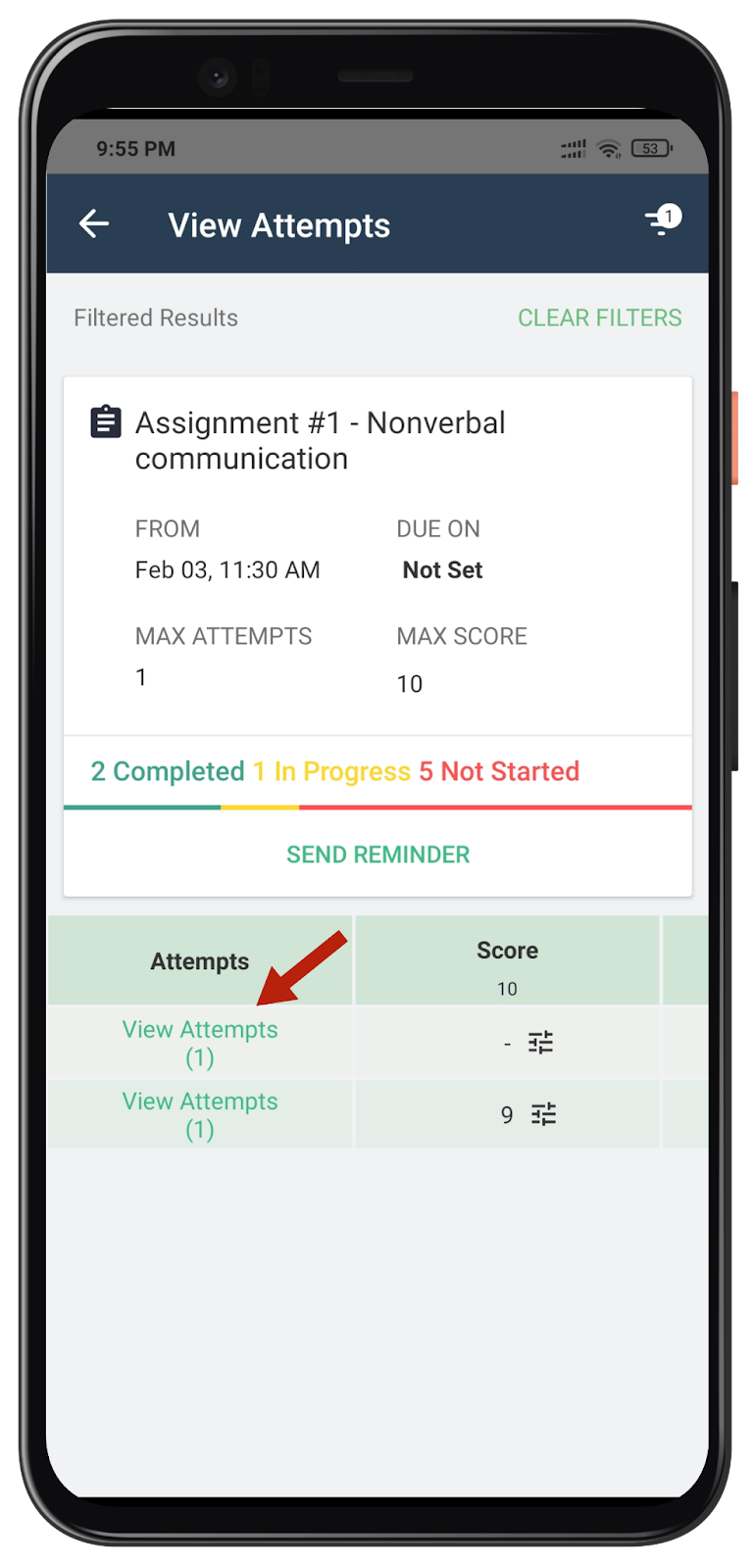The width and height of the screenshot is (755, 1568).
Task: Clear filters on the results
Action: tap(599, 318)
